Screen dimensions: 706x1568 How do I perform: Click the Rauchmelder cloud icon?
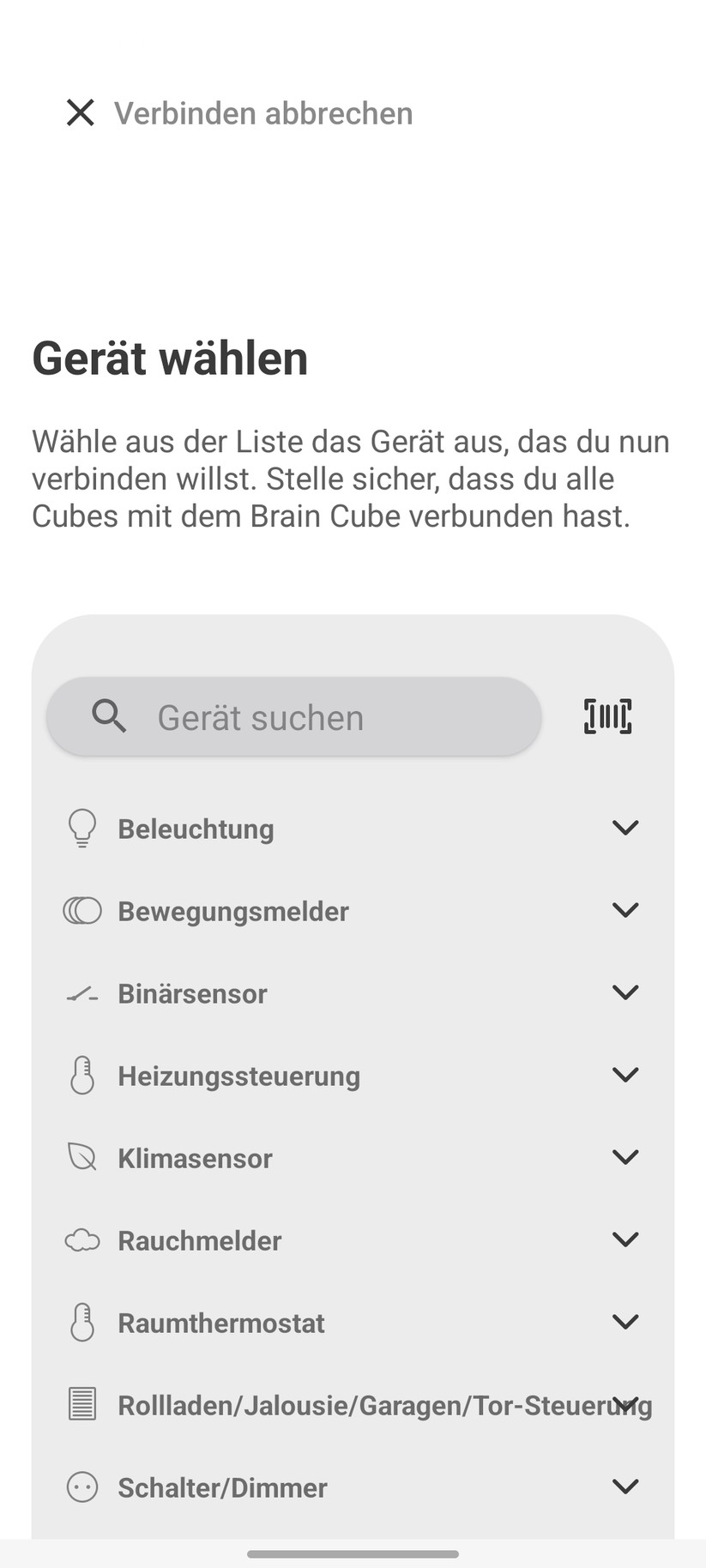point(81,1239)
